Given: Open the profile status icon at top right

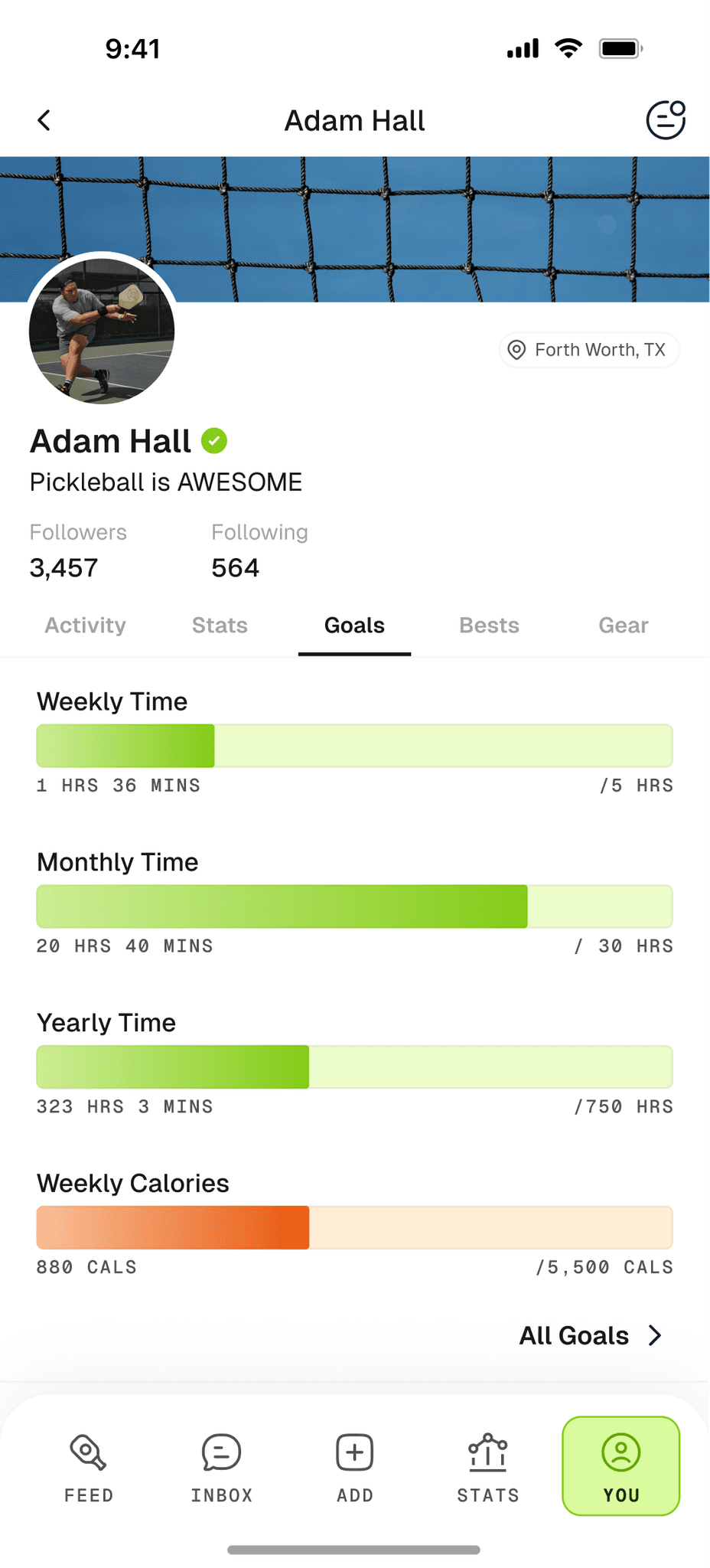Looking at the screenshot, I should 665,120.
